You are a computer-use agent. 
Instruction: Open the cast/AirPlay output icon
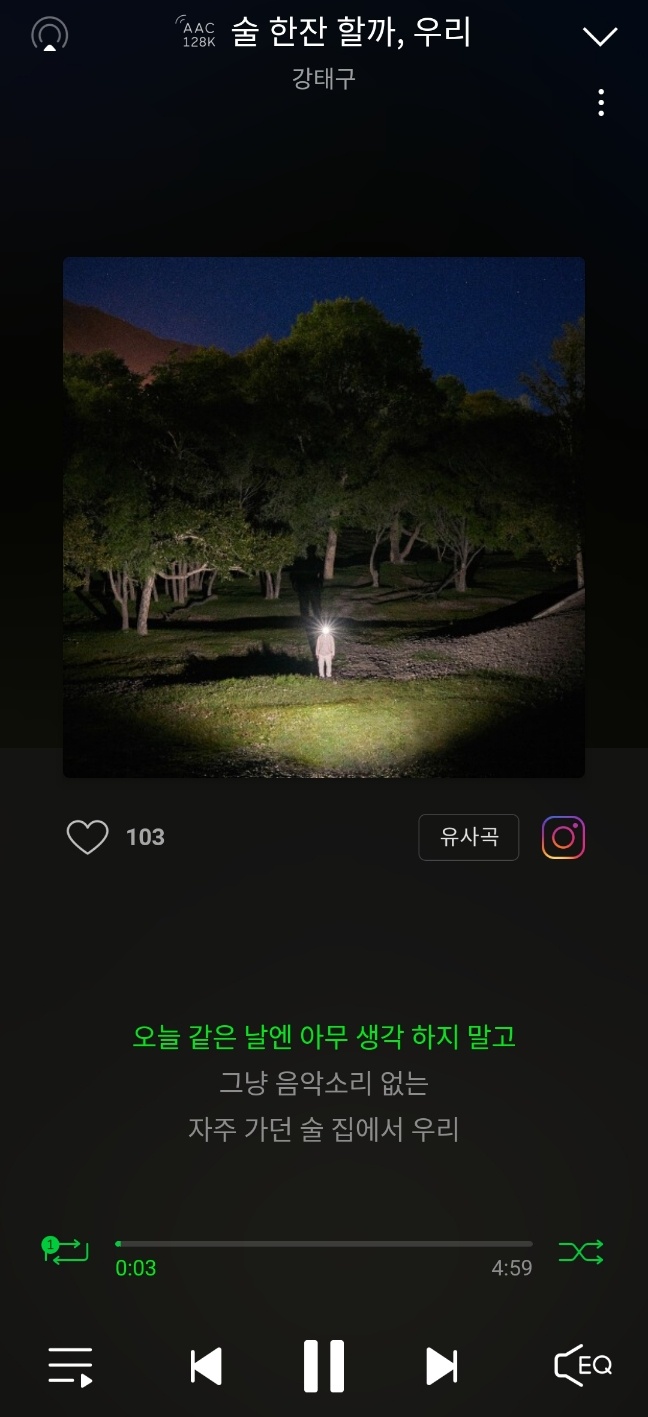49,35
